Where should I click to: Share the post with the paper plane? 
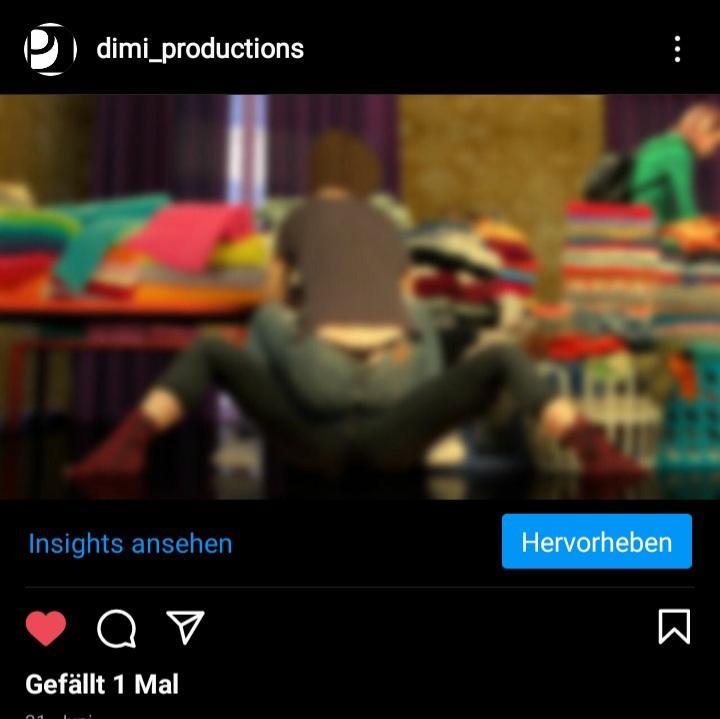(186, 627)
